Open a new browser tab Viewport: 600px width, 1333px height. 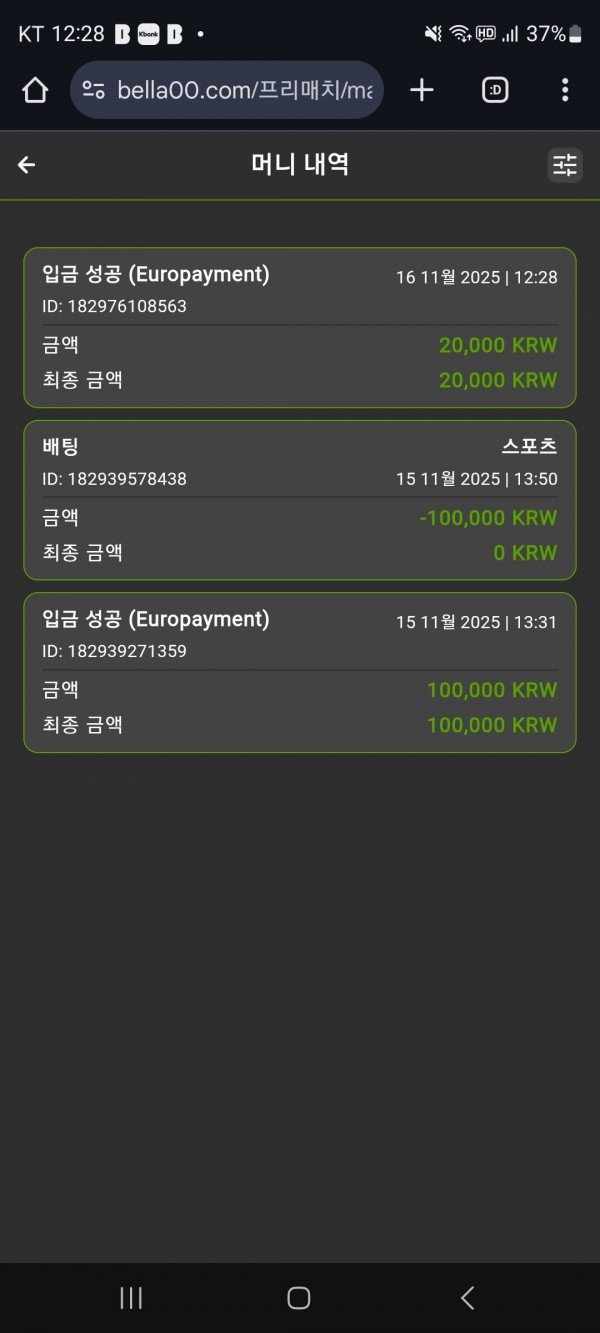[422, 91]
